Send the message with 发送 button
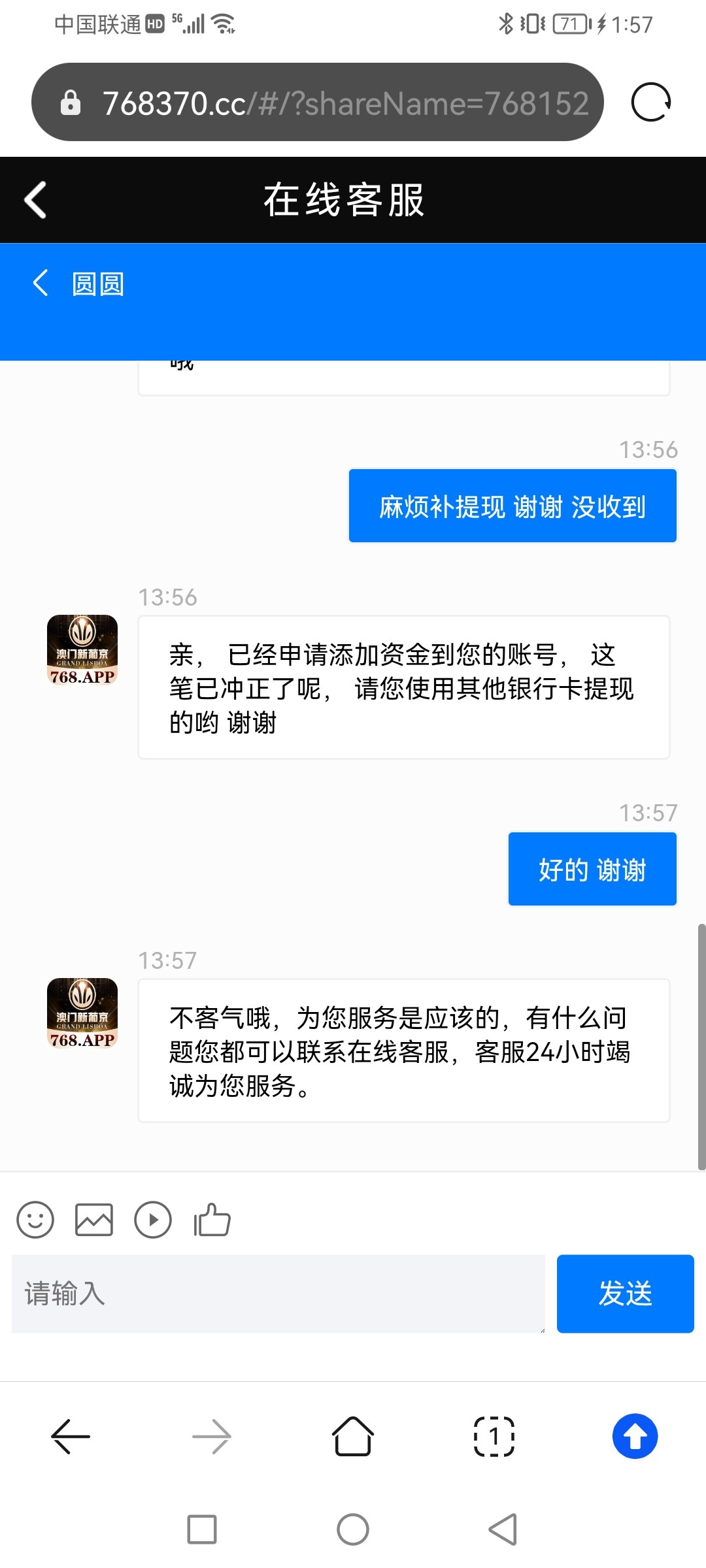The height and width of the screenshot is (1568, 706). coord(625,1294)
